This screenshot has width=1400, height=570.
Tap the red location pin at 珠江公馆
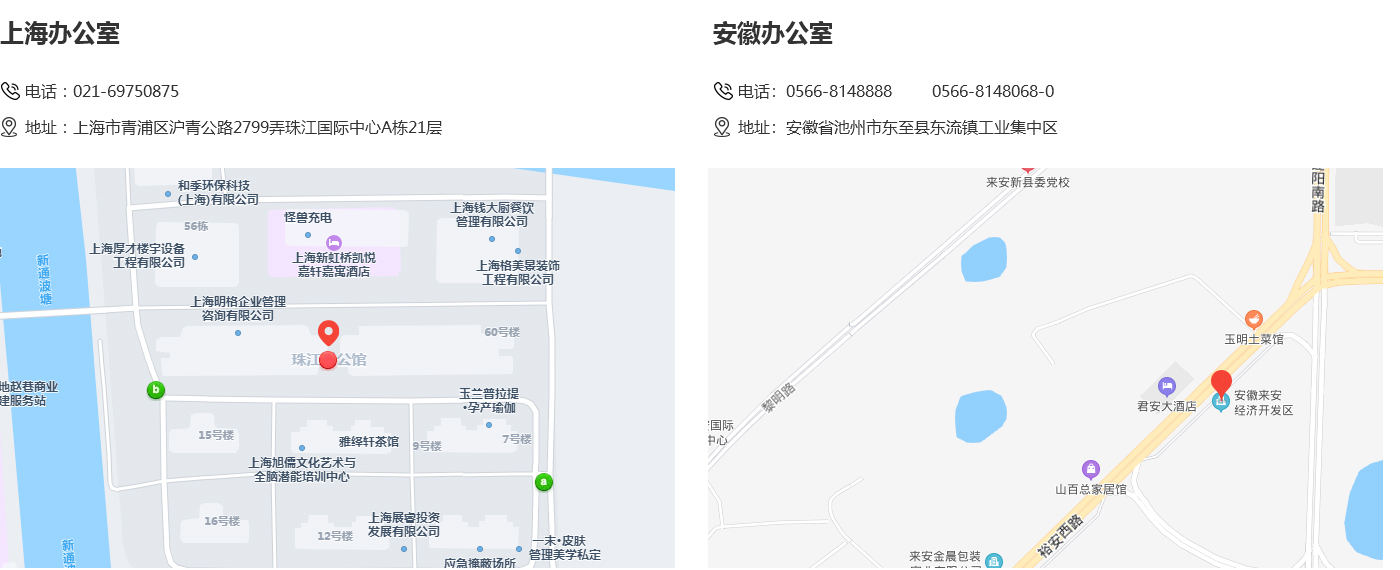328,334
